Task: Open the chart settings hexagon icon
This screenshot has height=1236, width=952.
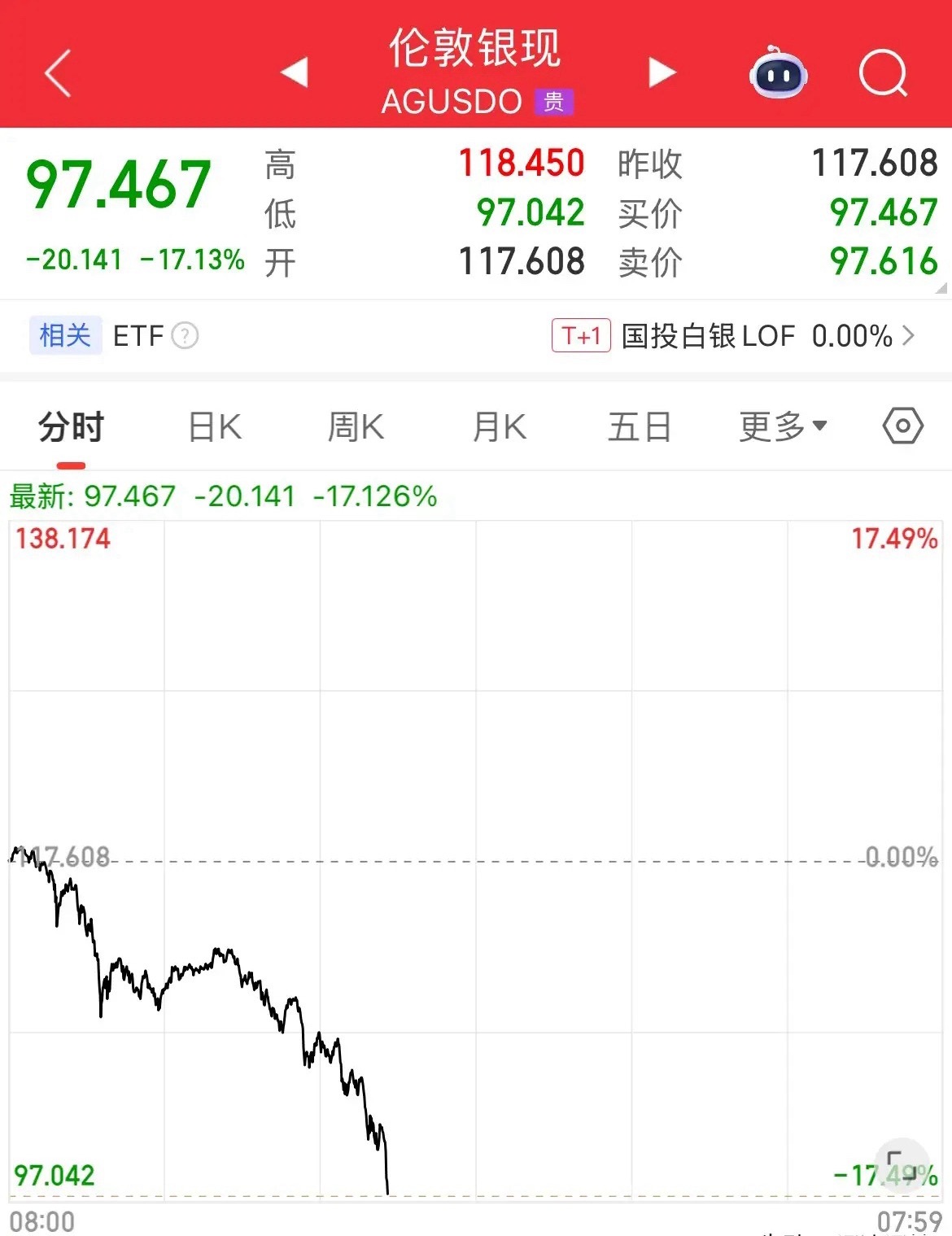Action: (x=902, y=426)
